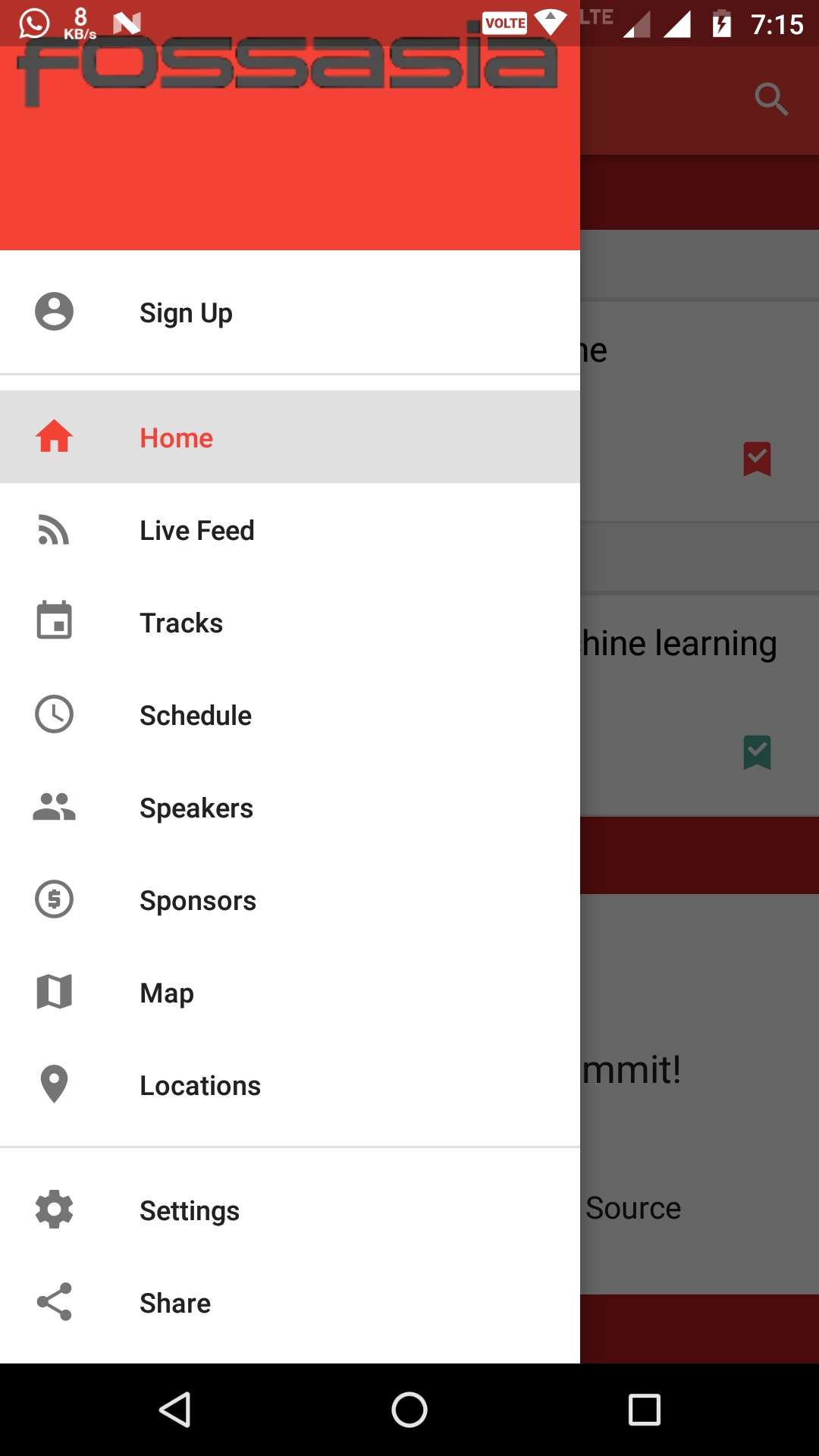Tap the green bookmark icon

[x=757, y=753]
